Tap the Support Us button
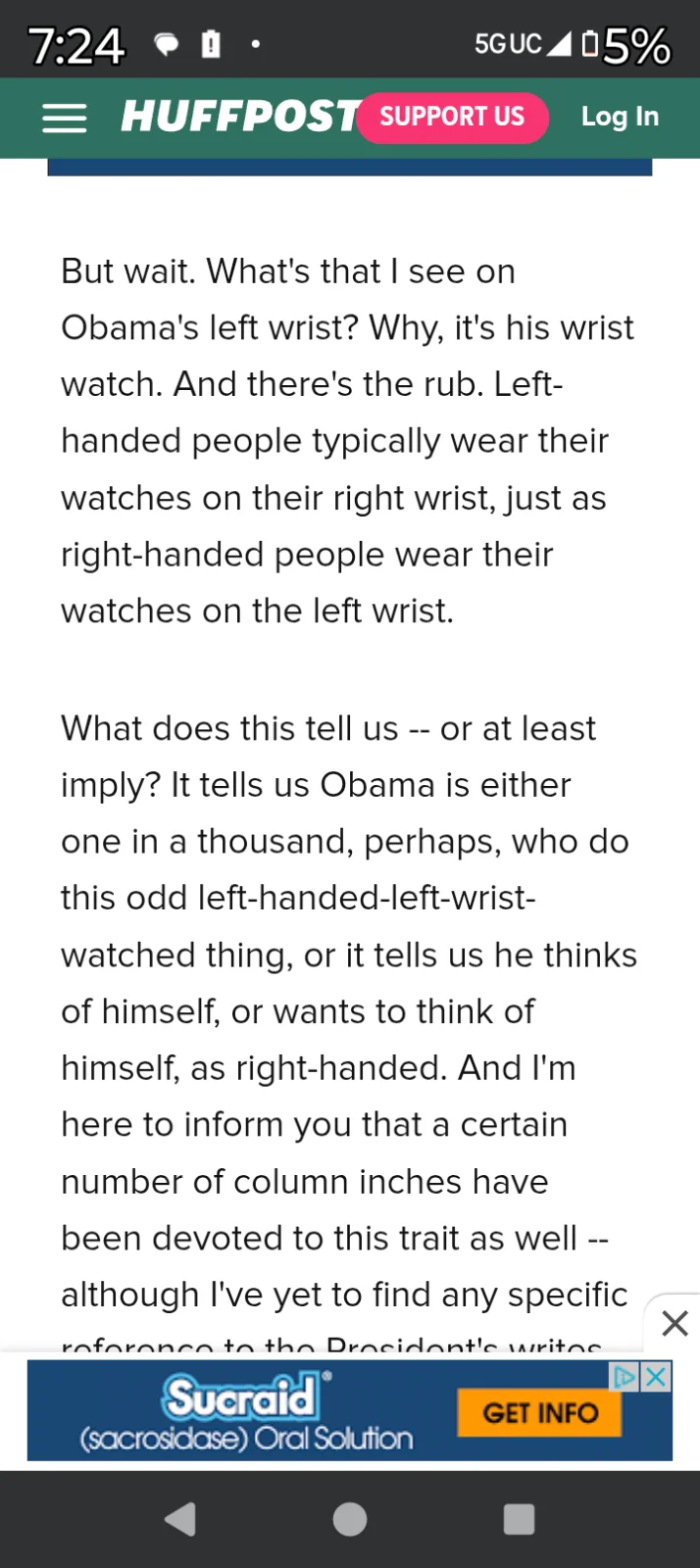 [x=452, y=118]
